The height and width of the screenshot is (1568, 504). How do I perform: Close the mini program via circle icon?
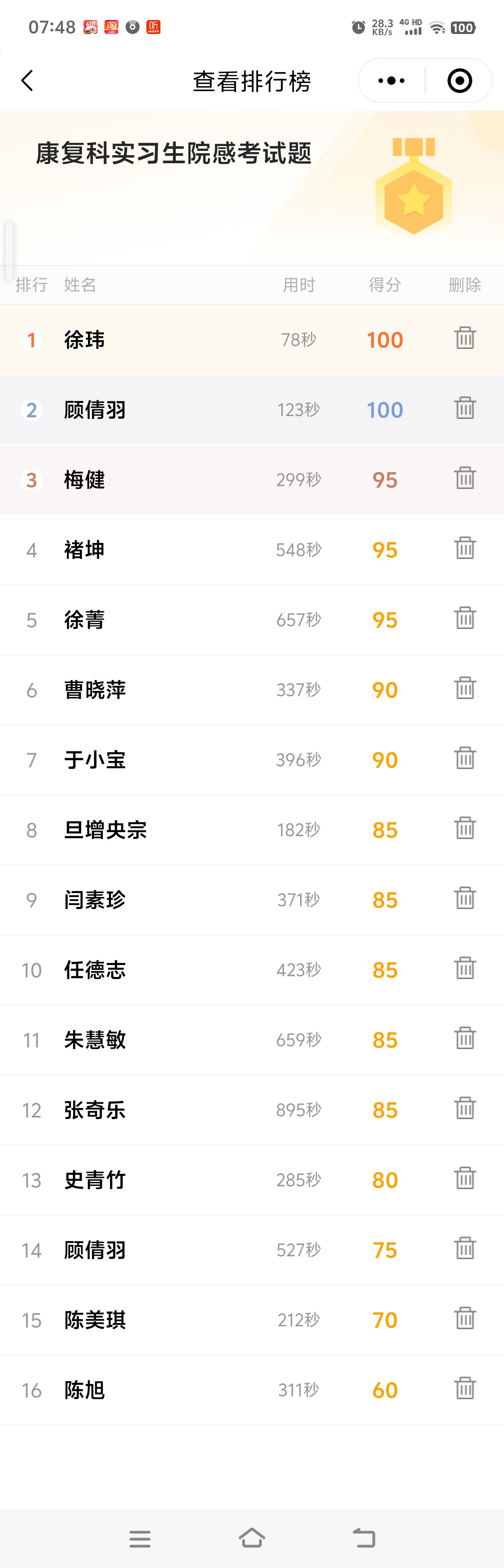click(x=460, y=80)
